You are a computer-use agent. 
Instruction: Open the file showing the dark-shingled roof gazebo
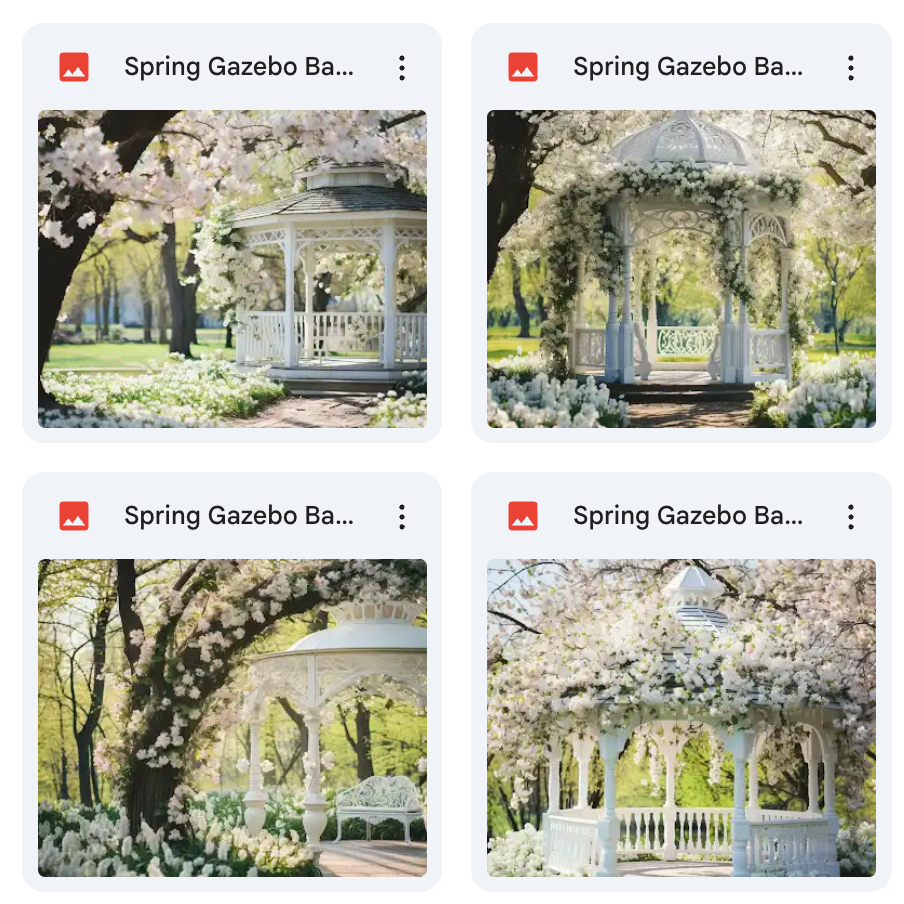click(x=232, y=268)
